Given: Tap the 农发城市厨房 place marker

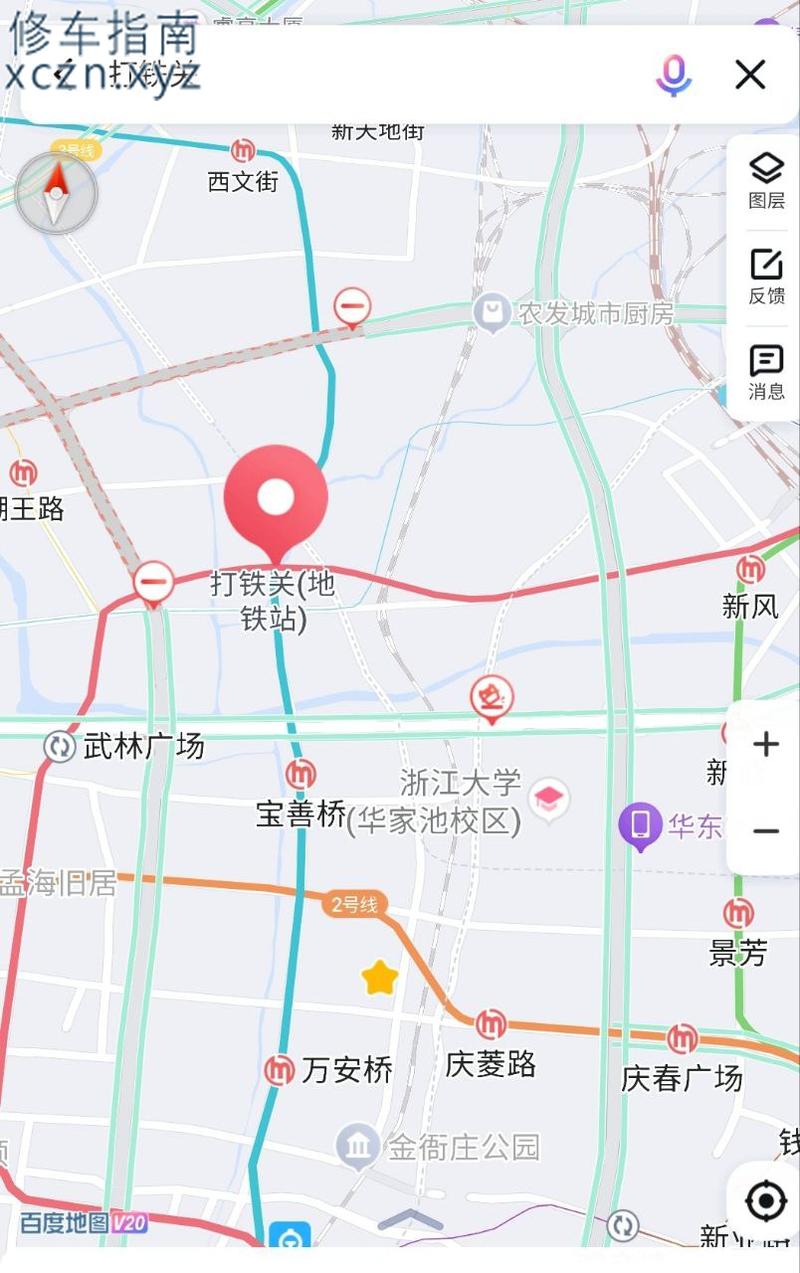Looking at the screenshot, I should (x=491, y=313).
